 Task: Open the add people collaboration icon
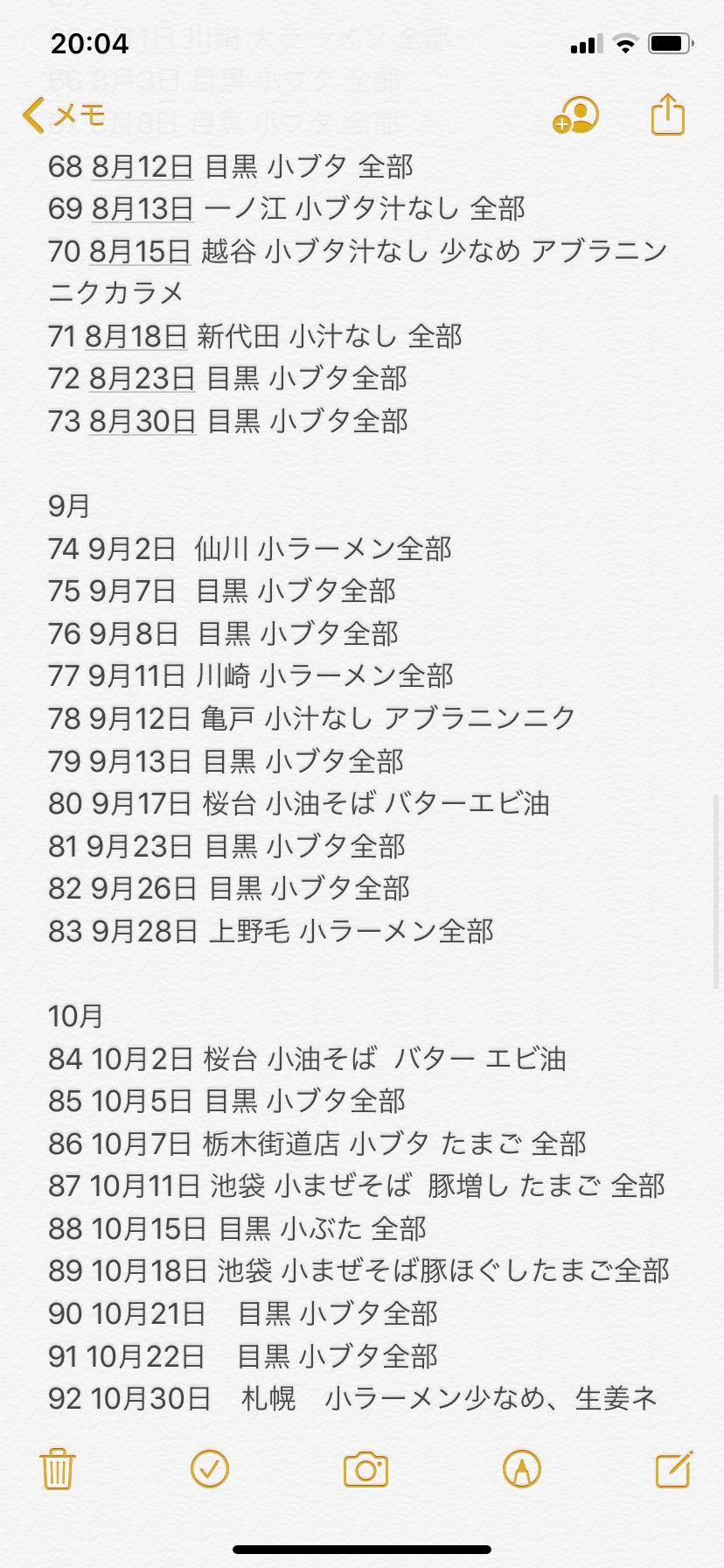pos(576,115)
